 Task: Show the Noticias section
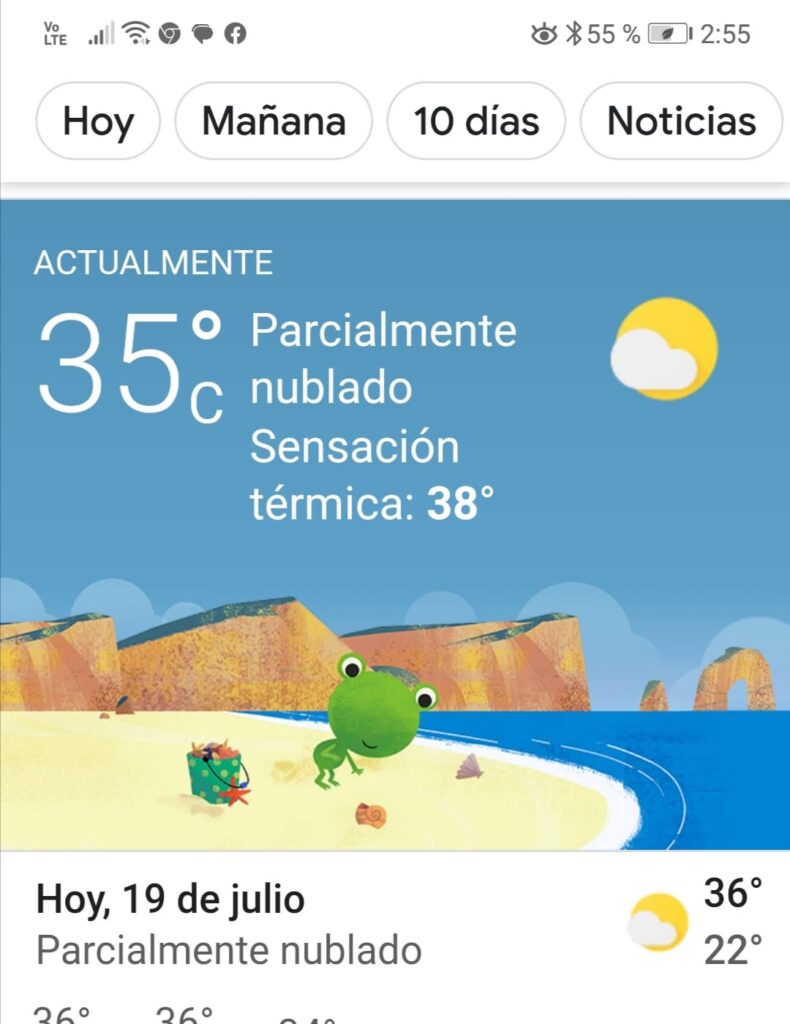[x=681, y=121]
